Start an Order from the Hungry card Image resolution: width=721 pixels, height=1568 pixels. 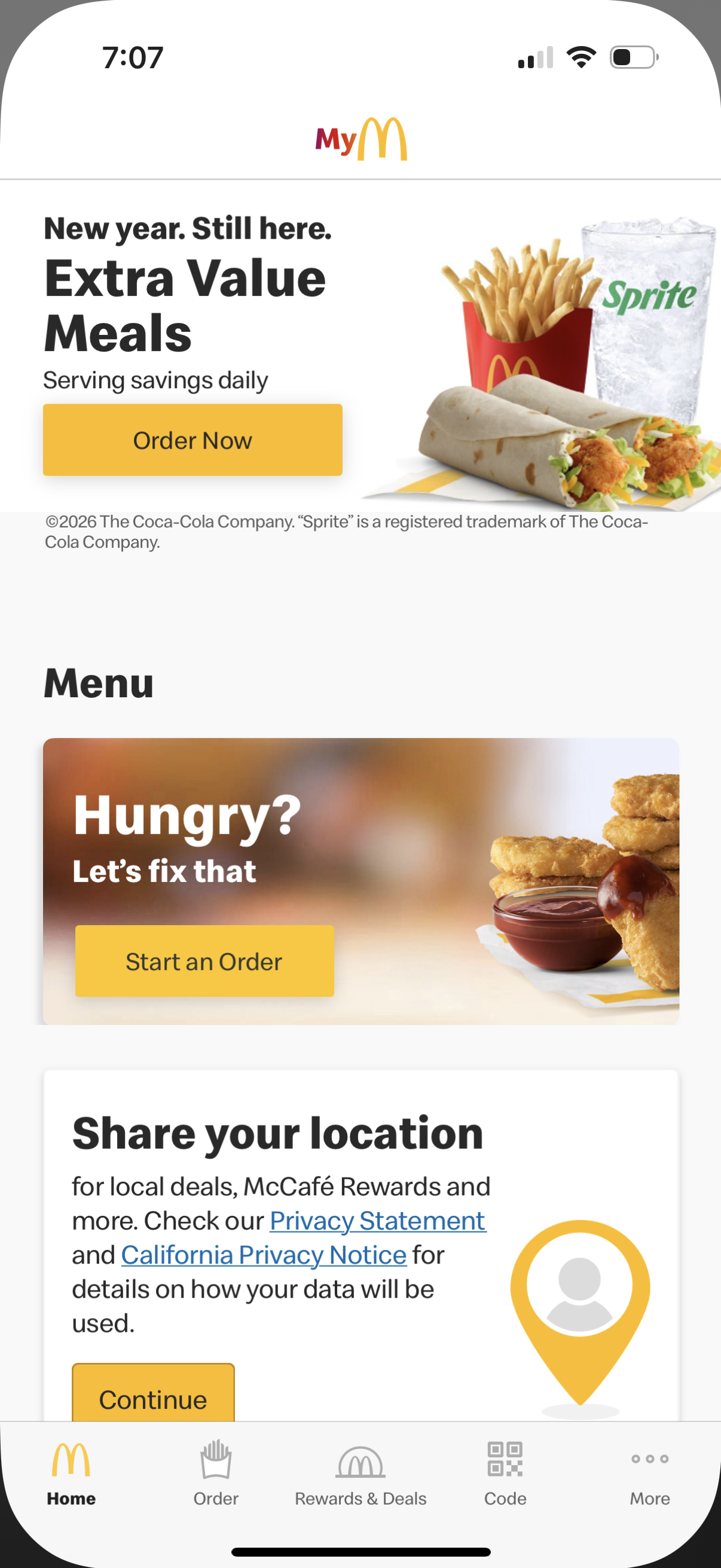tap(204, 960)
